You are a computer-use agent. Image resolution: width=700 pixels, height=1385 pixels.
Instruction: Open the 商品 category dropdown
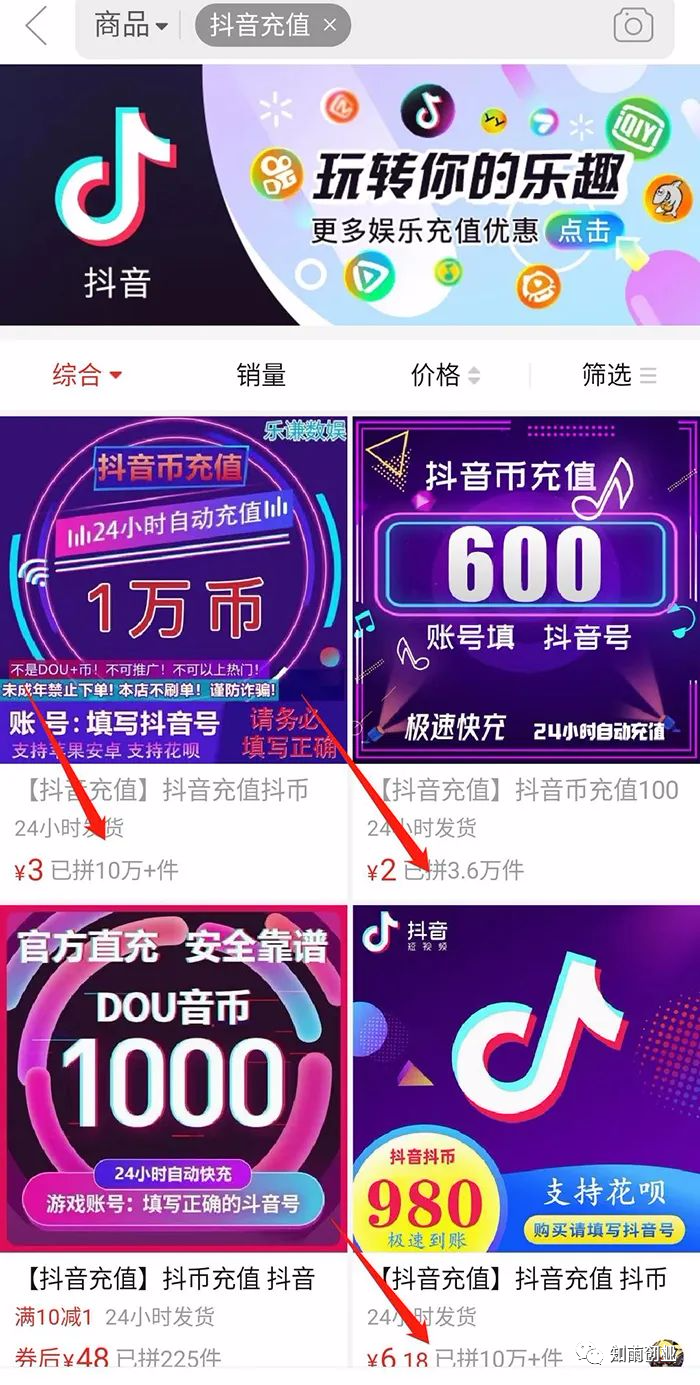(x=130, y=26)
